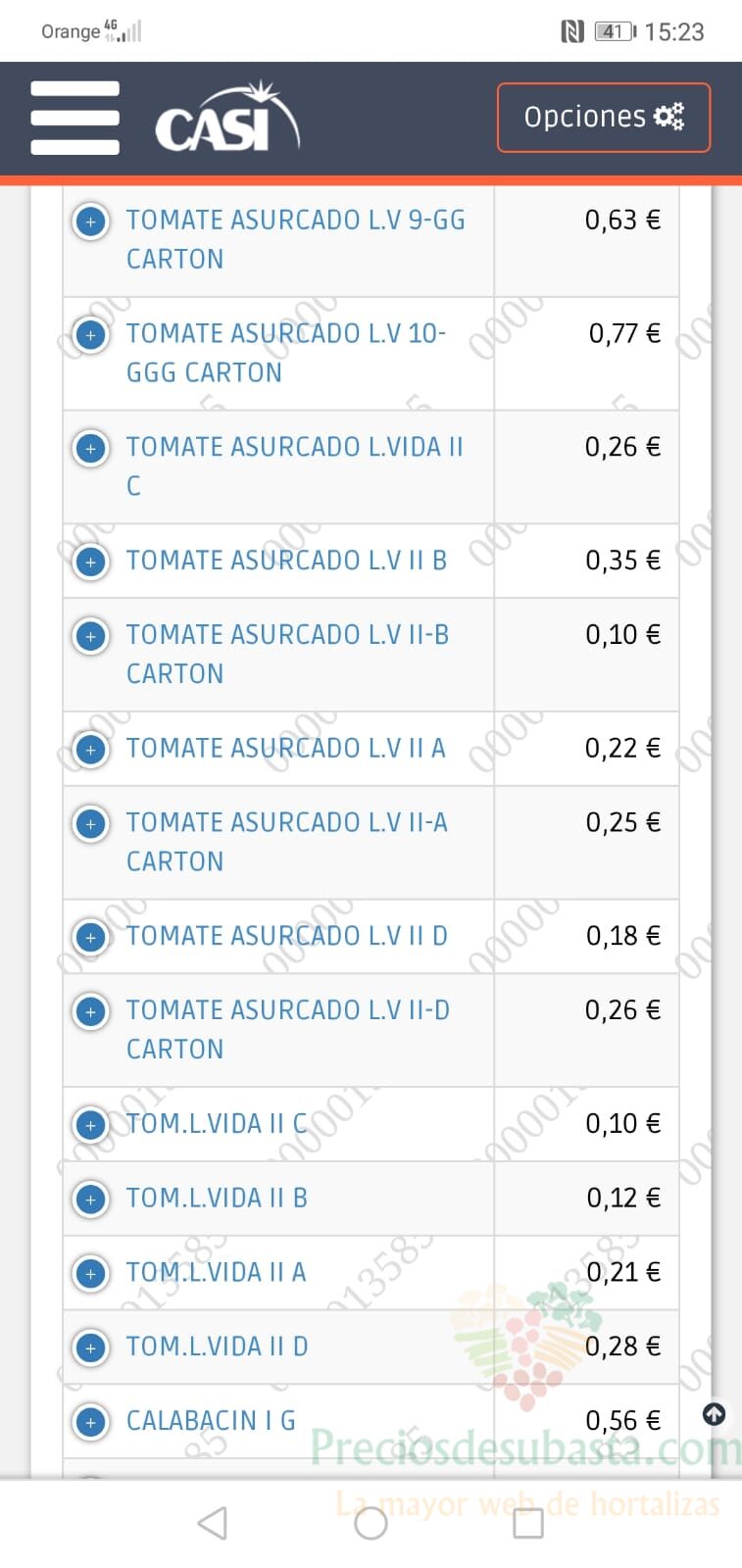Expand TOMATE ASURCADO L.V II-D CARTON row
The width and height of the screenshot is (742, 1568).
(x=91, y=1012)
